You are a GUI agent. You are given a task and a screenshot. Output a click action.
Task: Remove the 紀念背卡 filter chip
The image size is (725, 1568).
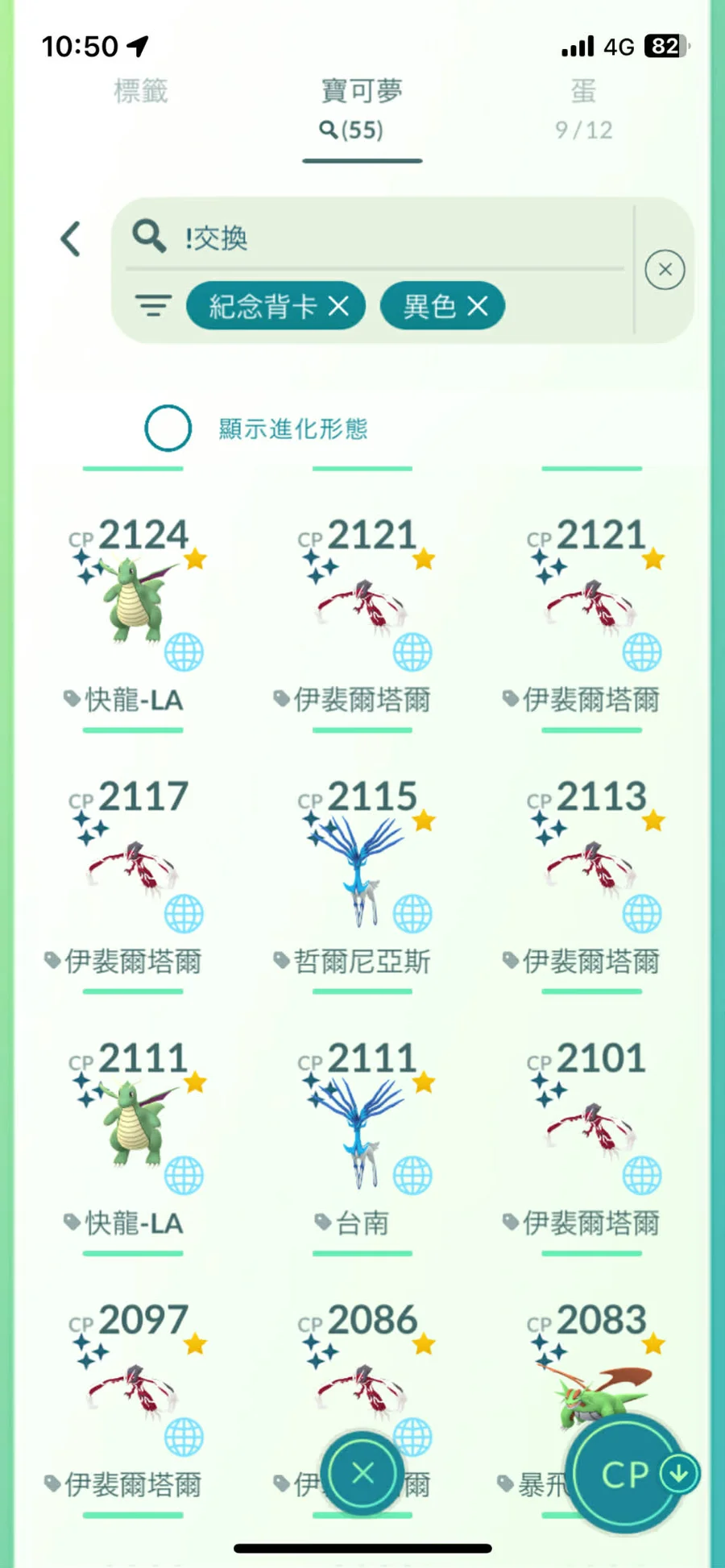tap(339, 306)
